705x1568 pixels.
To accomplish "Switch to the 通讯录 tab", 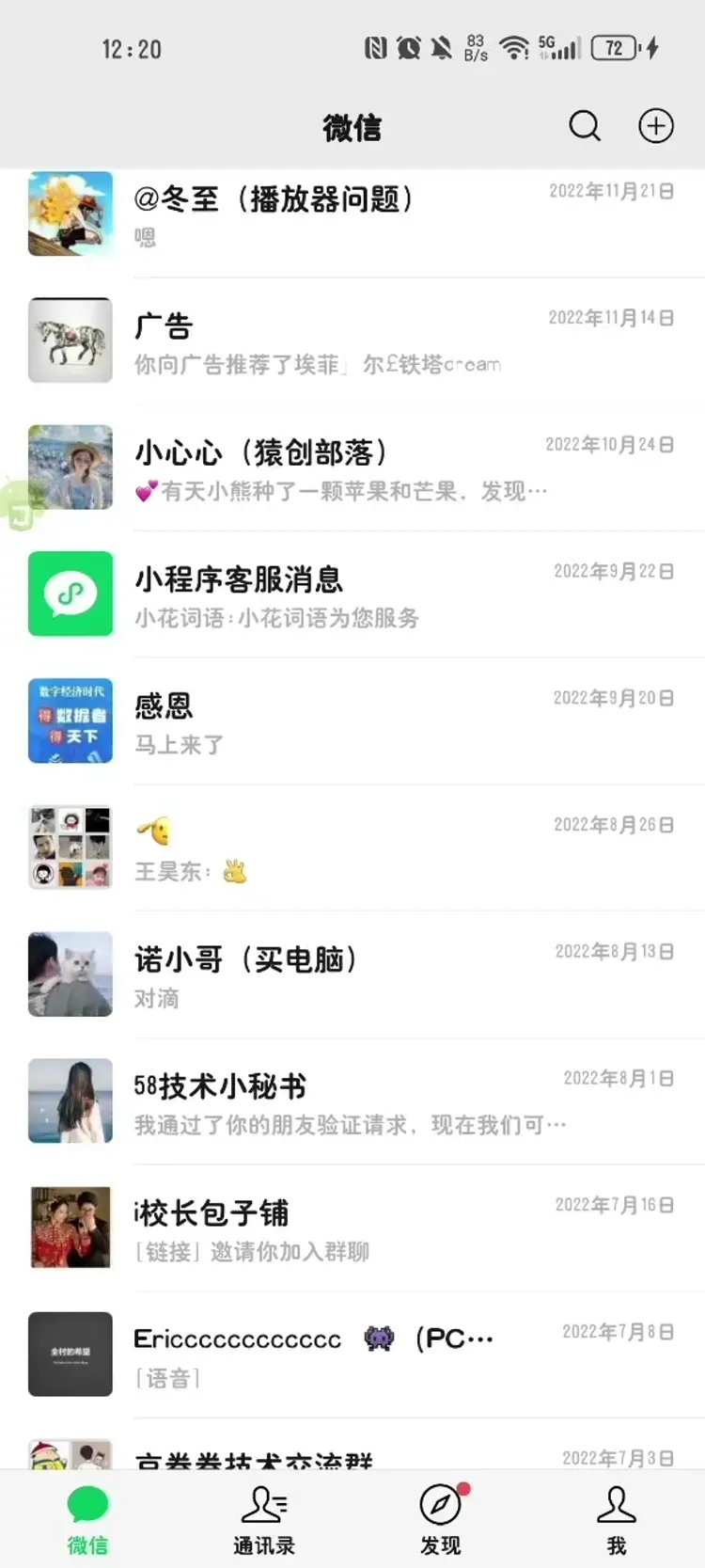I will click(x=264, y=1519).
